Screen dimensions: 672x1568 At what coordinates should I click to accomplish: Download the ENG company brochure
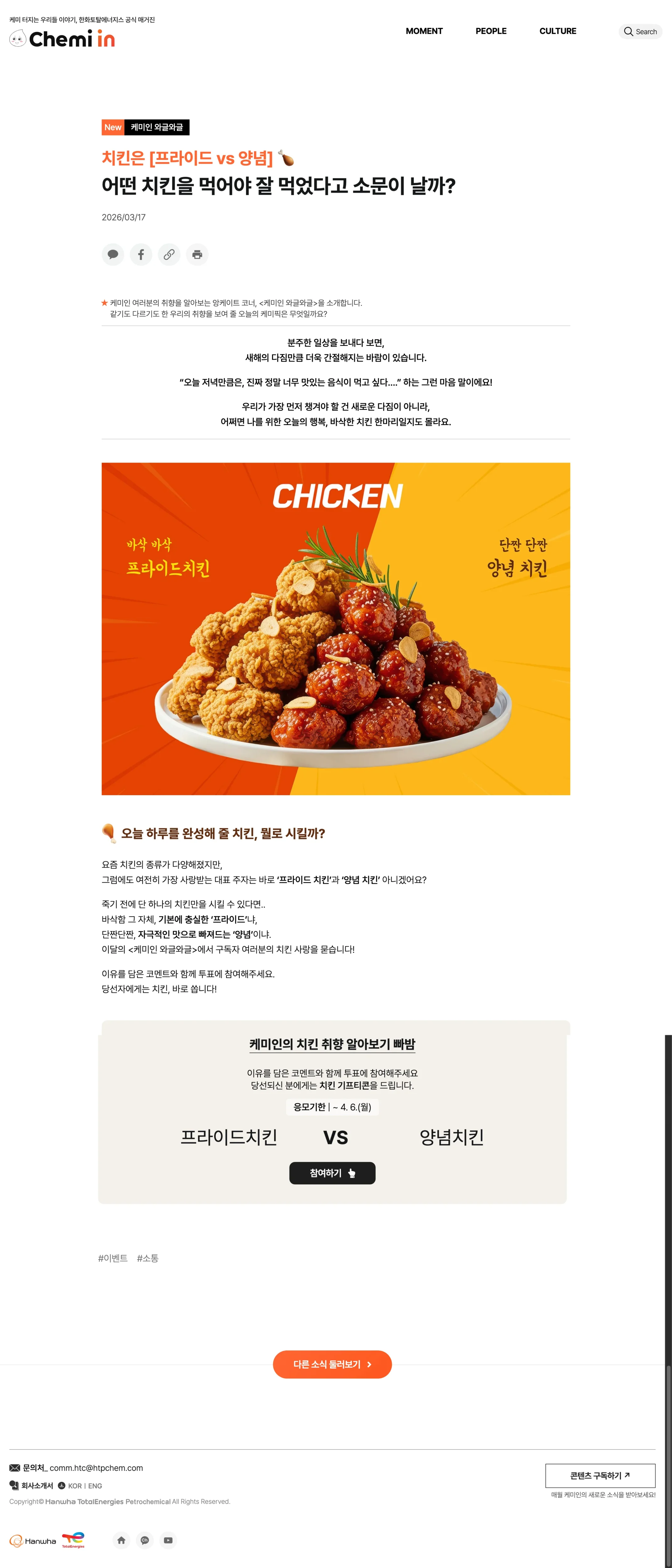click(95, 1486)
